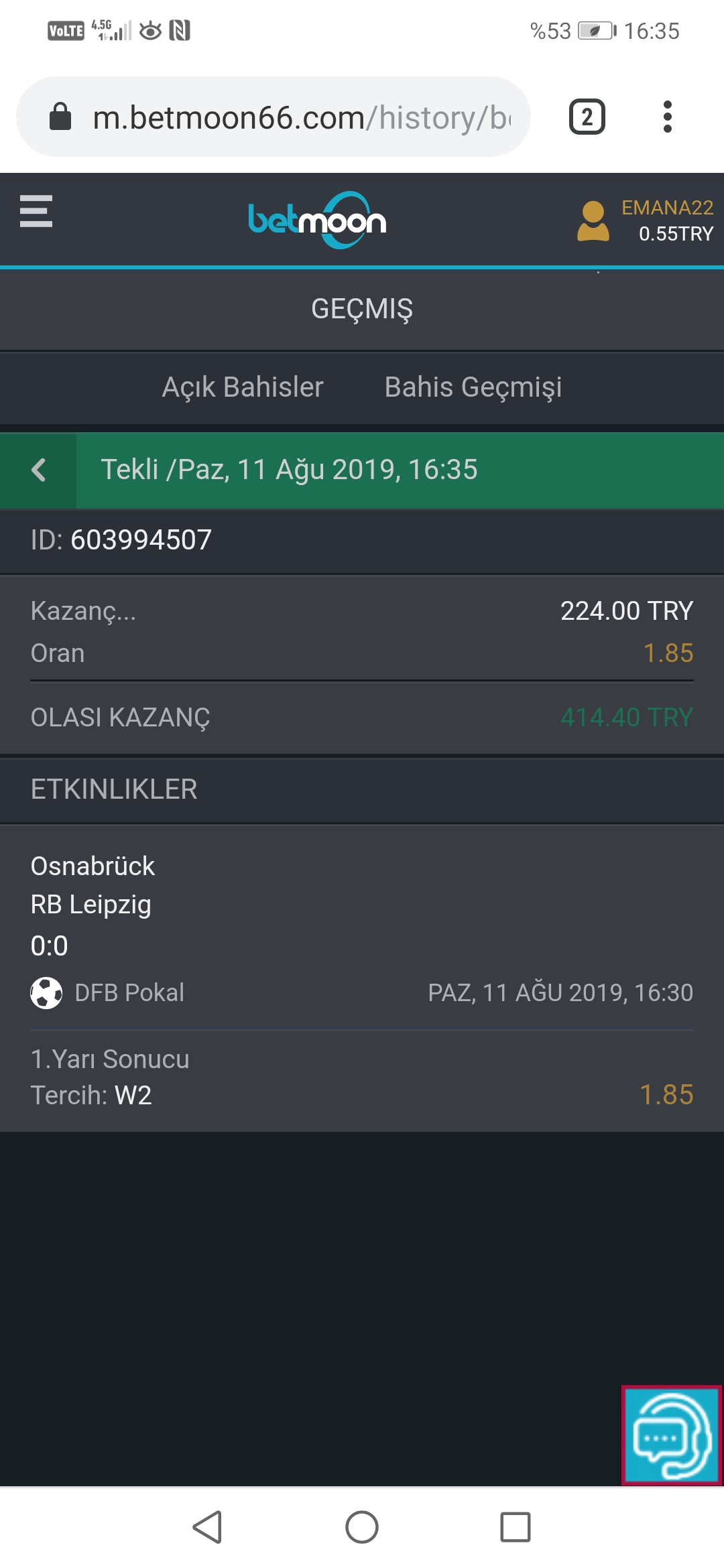This screenshot has width=724, height=1568.
Task: Open the browser overflow menu
Action: pyautogui.click(x=667, y=117)
